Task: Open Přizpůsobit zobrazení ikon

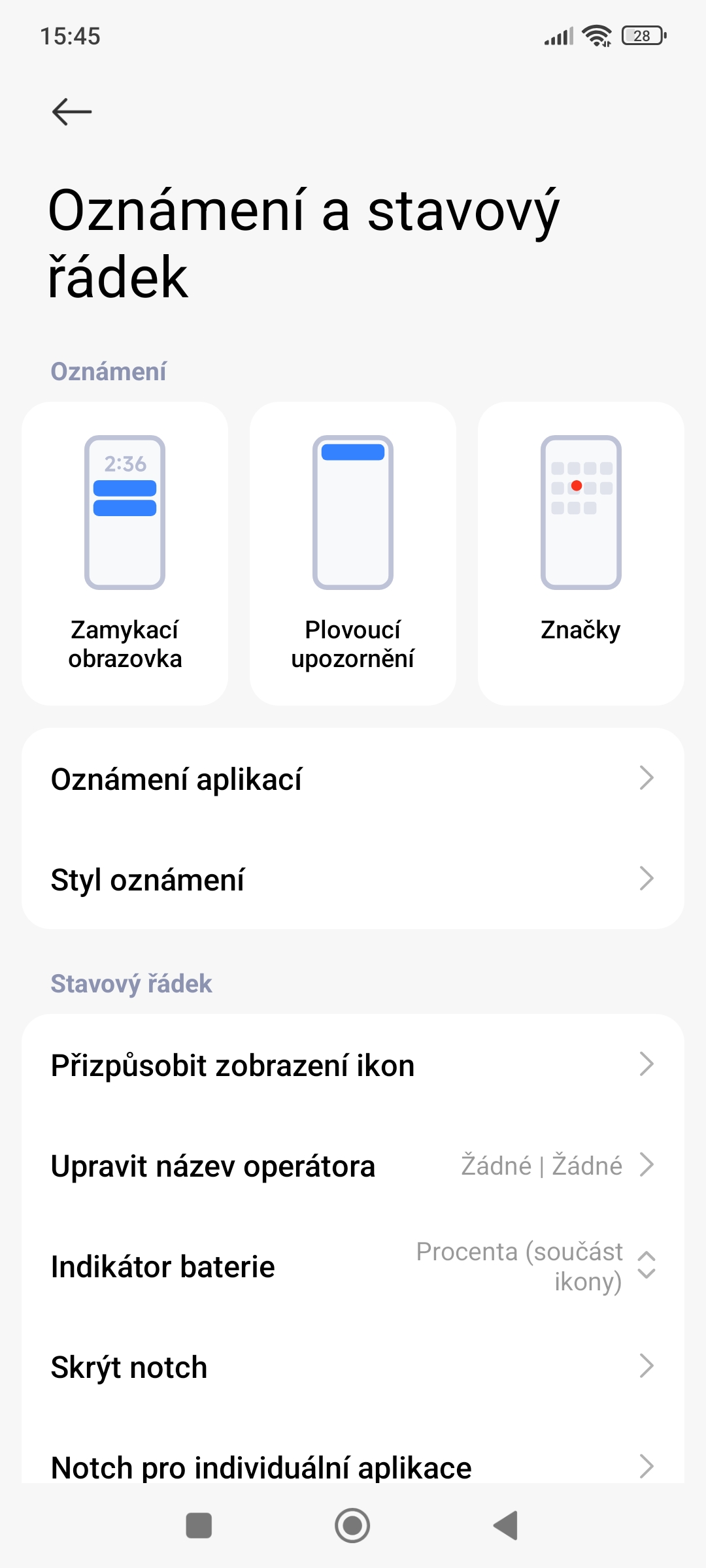Action: (x=353, y=1065)
